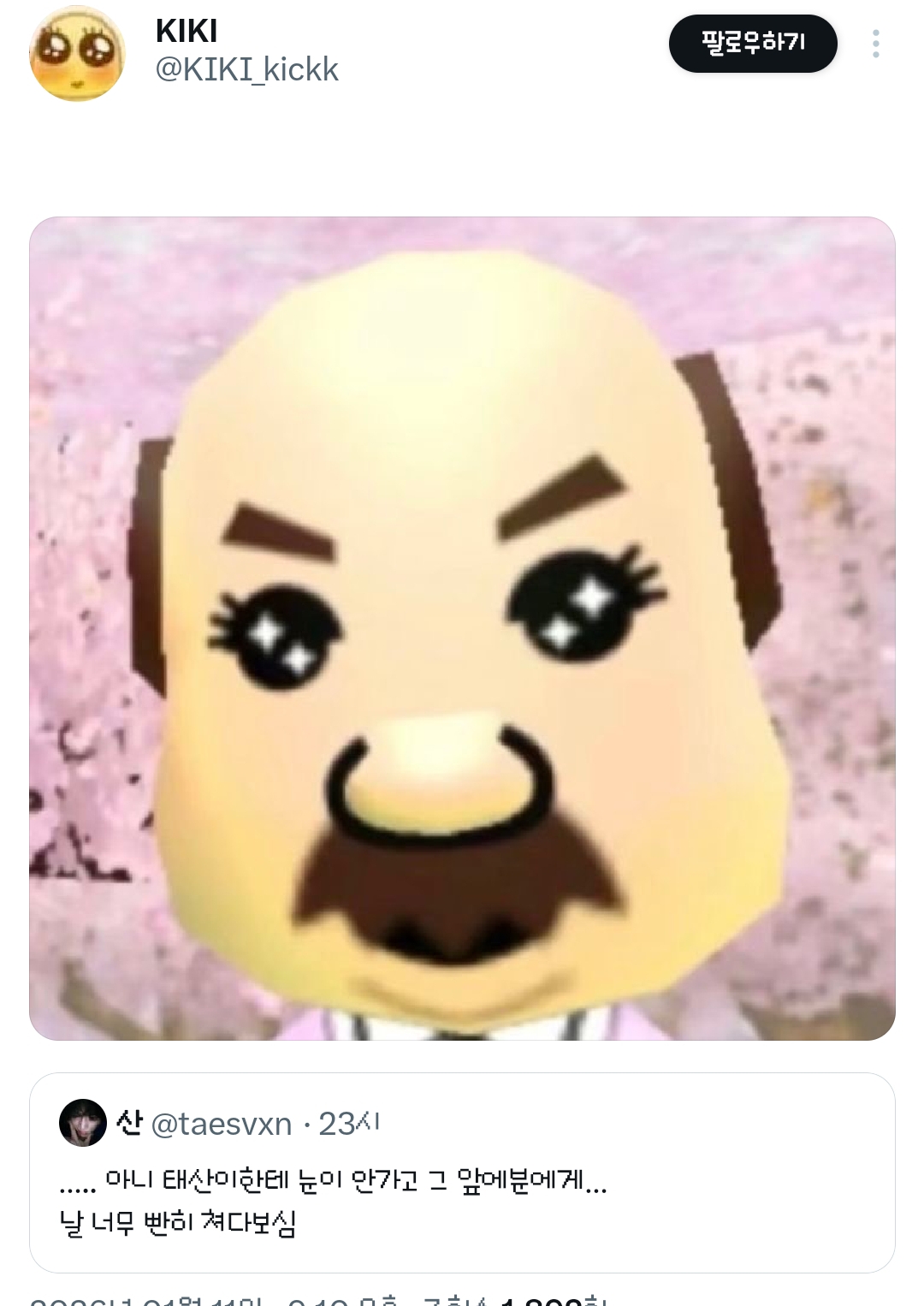This screenshot has width=924, height=1306.
Task: Open the post's overflow menu
Action: coord(875,44)
